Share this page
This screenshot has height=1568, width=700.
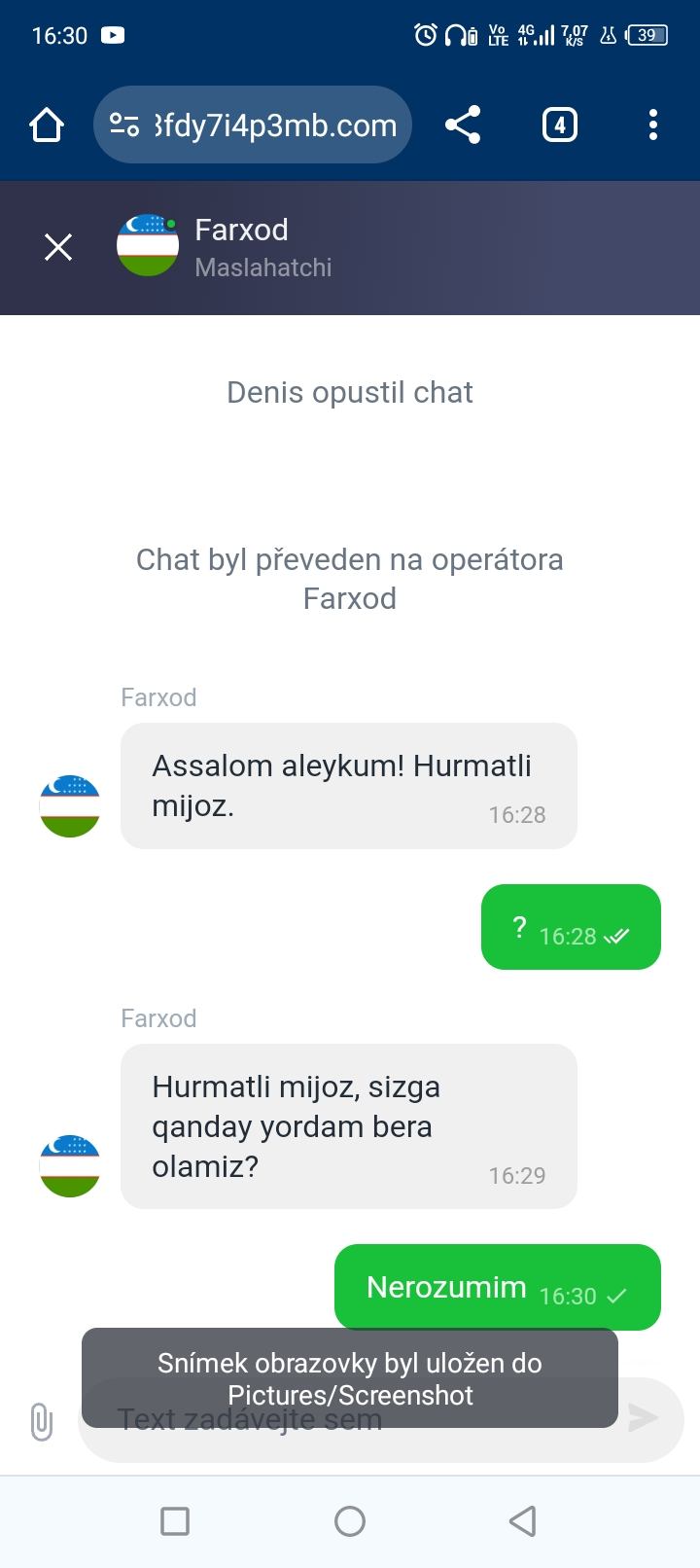(x=463, y=125)
